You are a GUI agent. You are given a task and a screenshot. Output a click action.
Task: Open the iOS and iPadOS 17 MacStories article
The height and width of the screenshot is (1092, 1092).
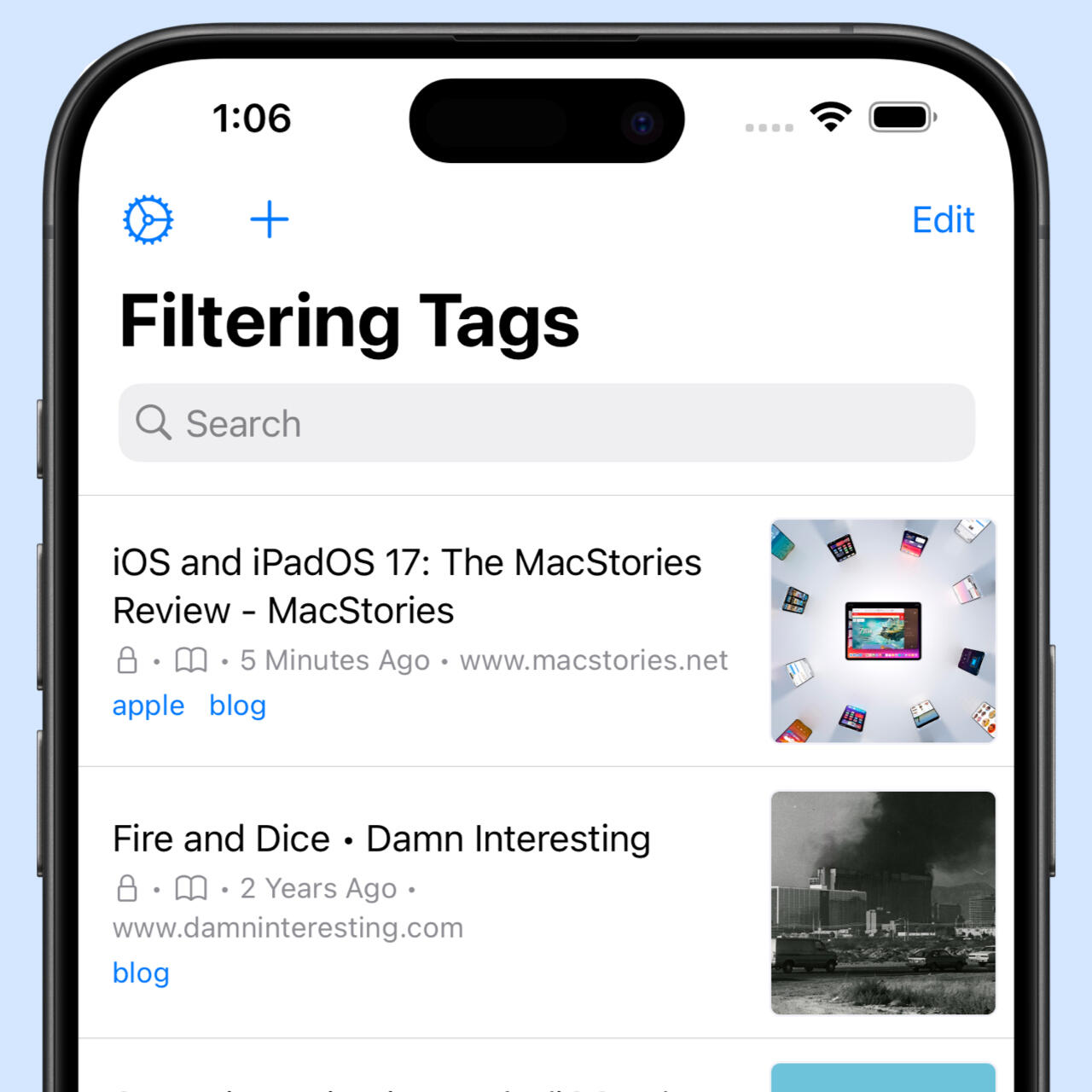coord(406,586)
